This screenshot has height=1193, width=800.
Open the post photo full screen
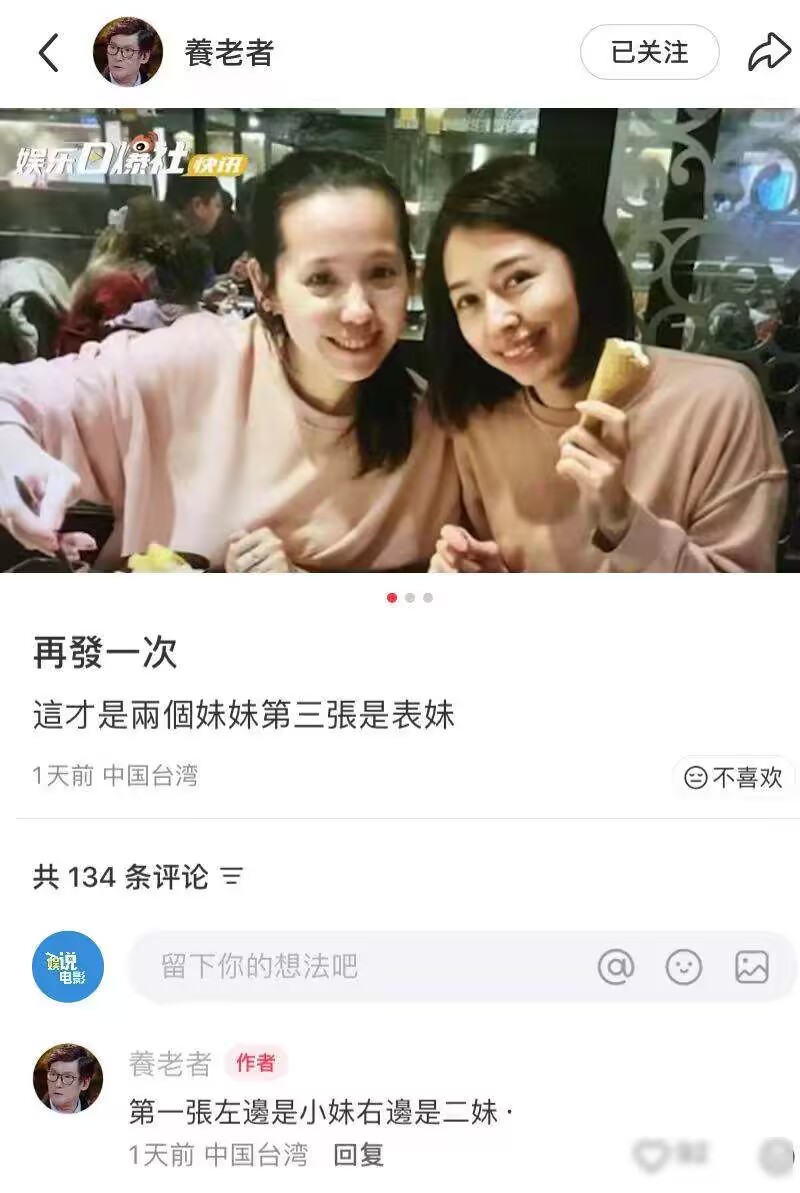[x=400, y=340]
